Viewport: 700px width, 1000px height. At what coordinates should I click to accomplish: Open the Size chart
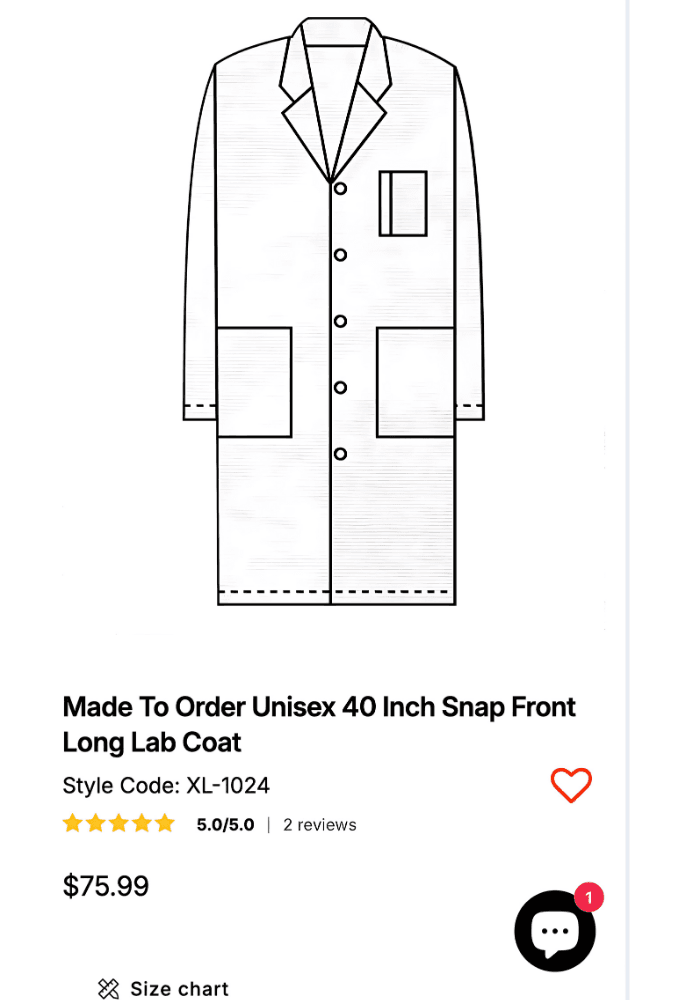tap(165, 989)
